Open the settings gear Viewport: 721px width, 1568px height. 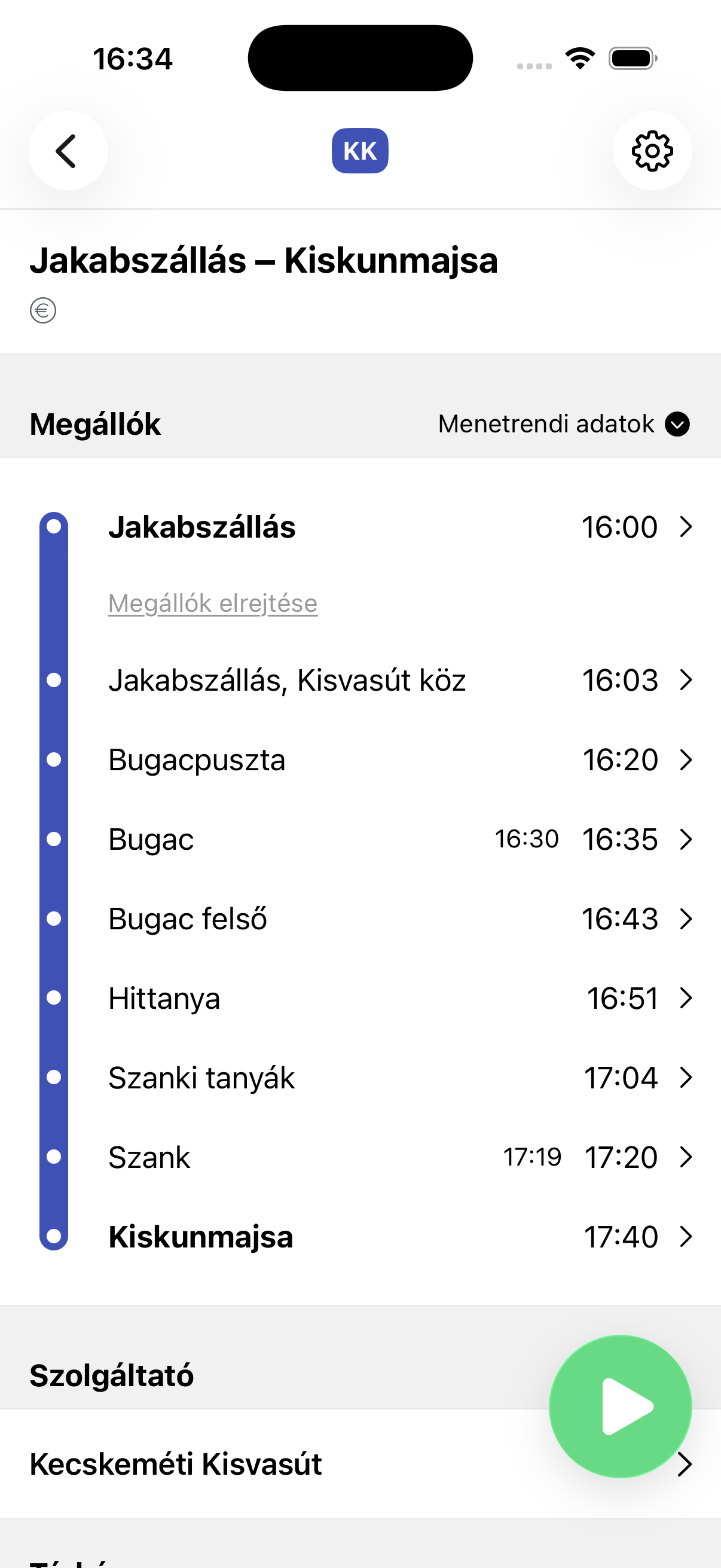(652, 150)
